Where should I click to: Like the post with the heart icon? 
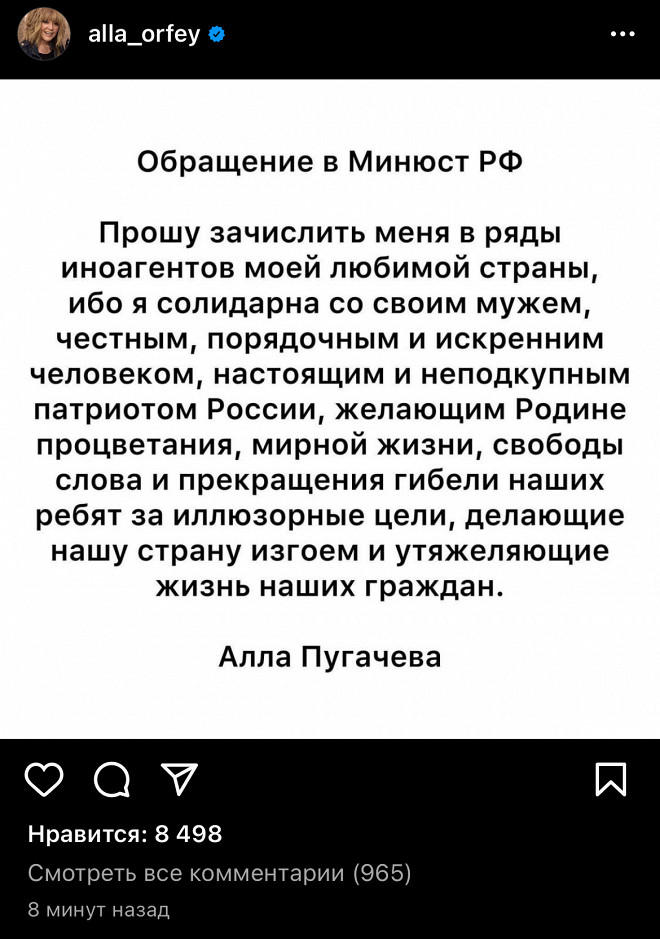tap(44, 780)
